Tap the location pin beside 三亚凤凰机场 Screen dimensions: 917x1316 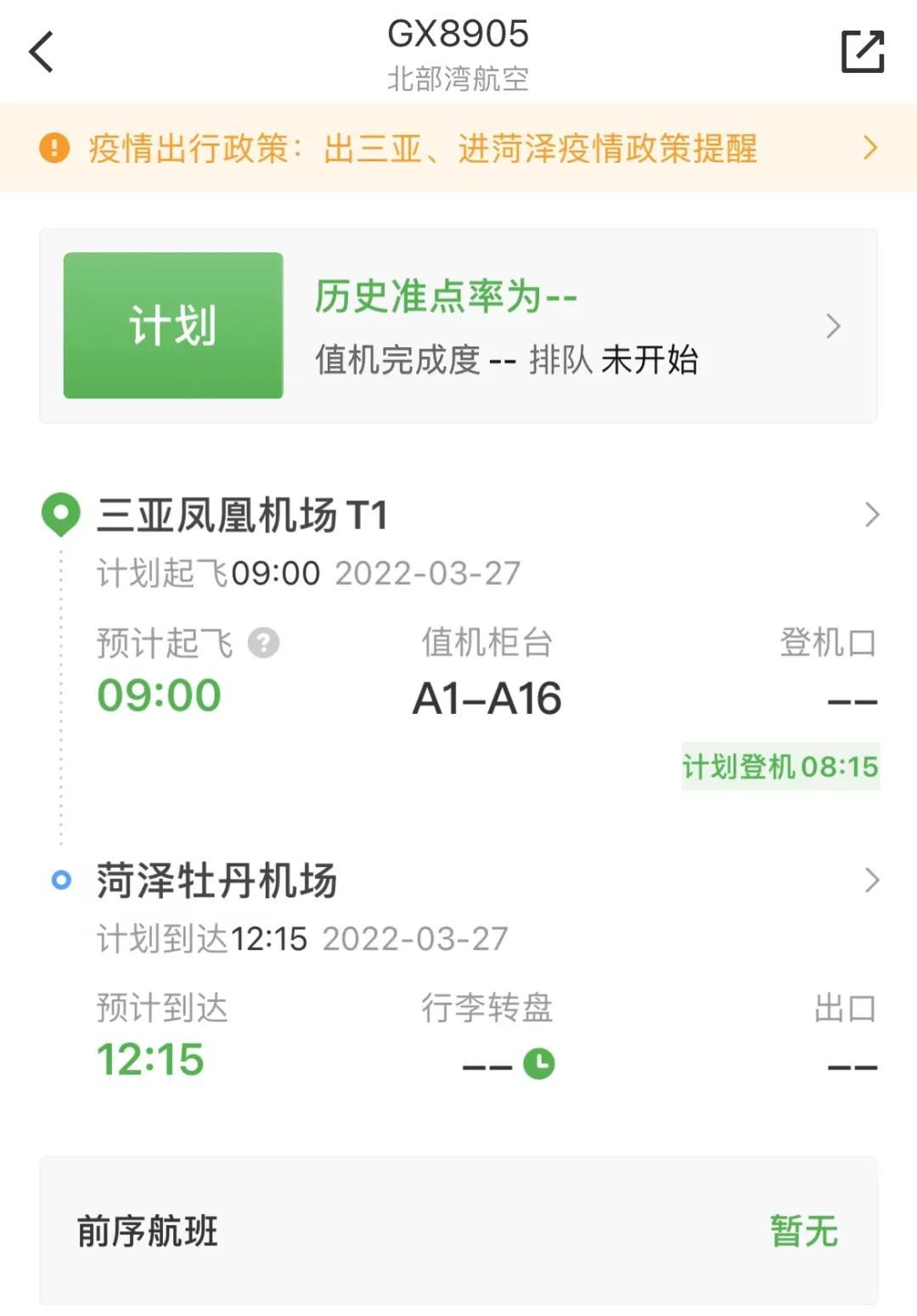click(x=60, y=513)
